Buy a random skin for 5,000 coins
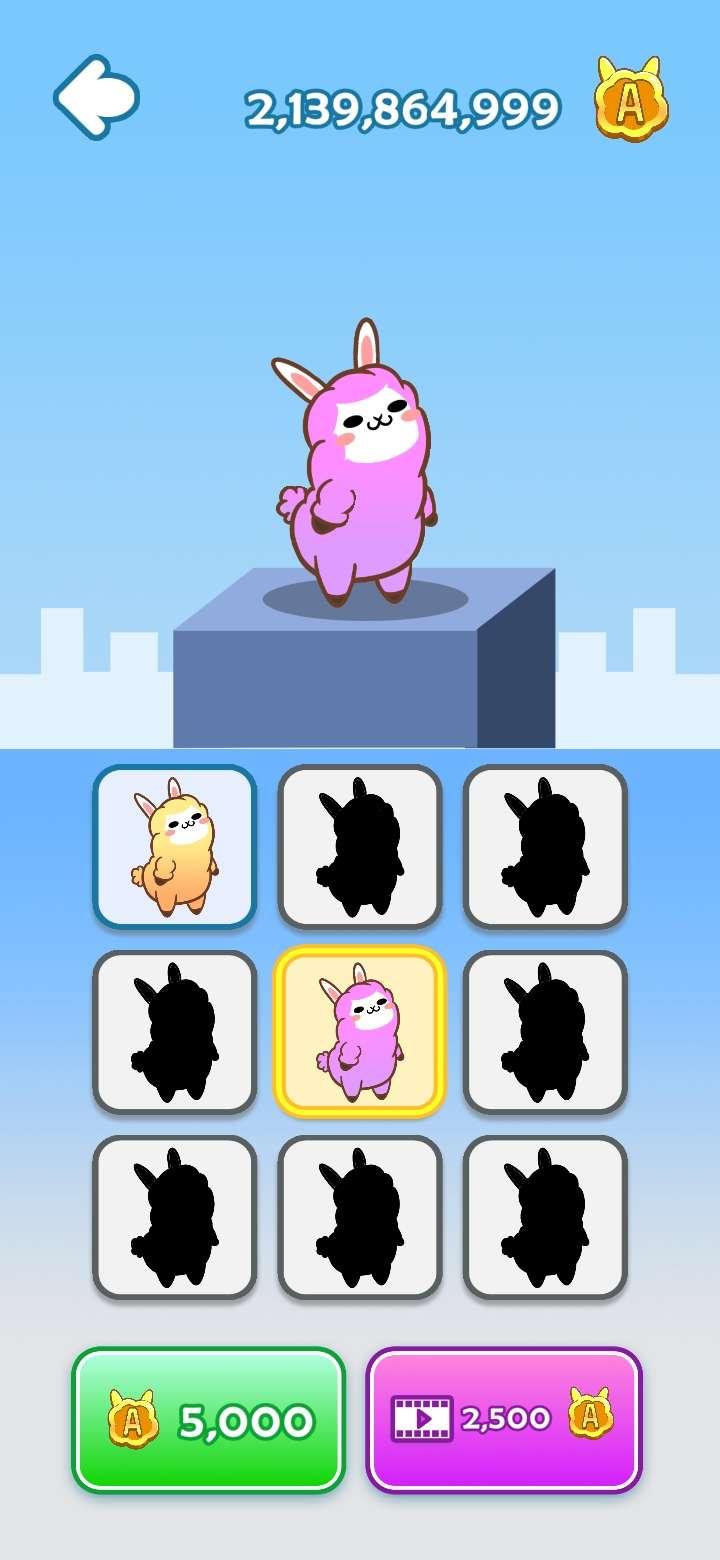The height and width of the screenshot is (1560, 720). (208, 1420)
